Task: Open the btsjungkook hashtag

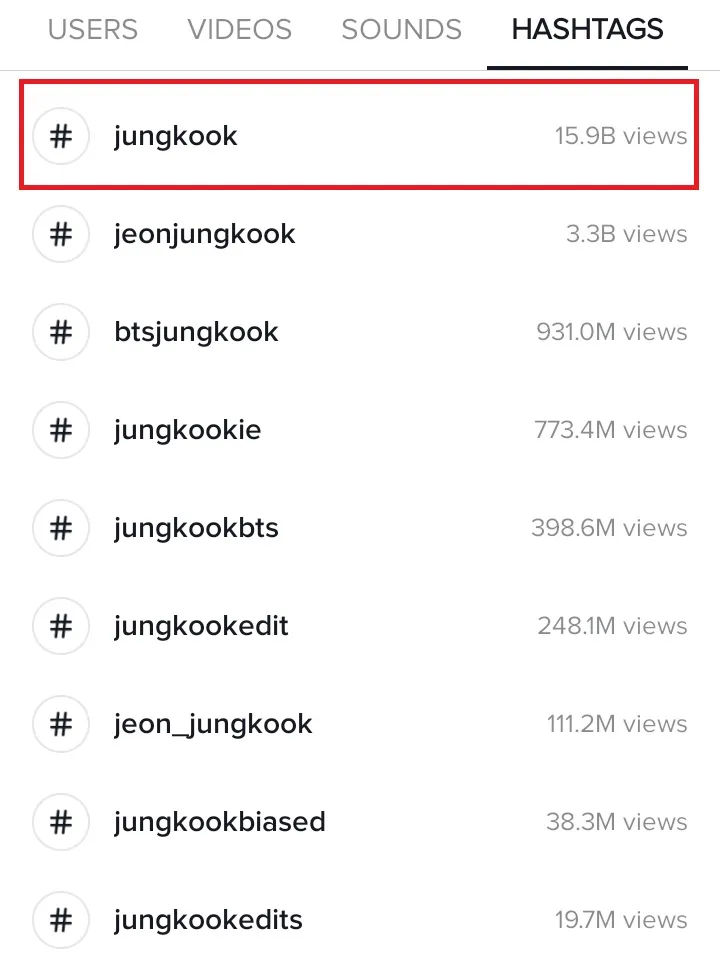Action: click(x=359, y=332)
